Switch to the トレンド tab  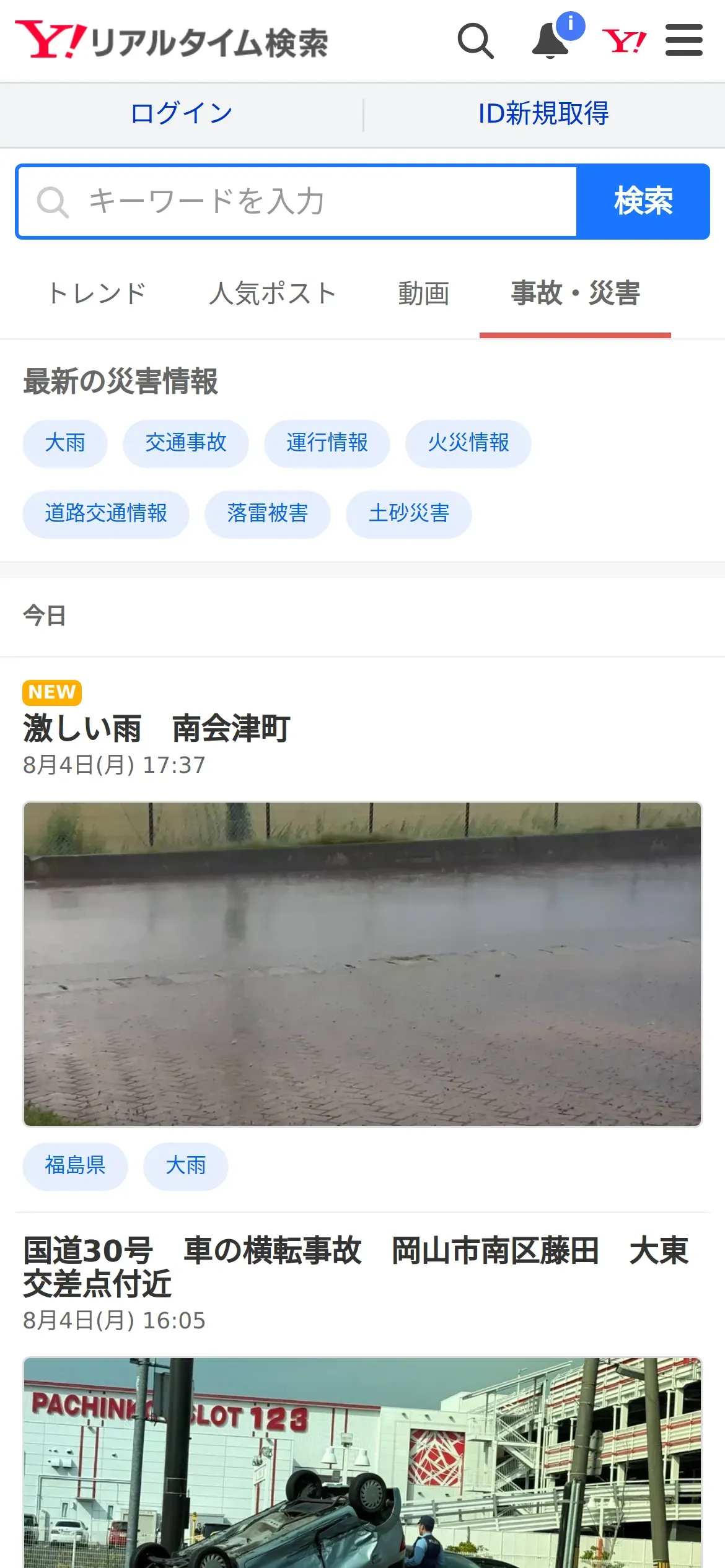(x=97, y=294)
